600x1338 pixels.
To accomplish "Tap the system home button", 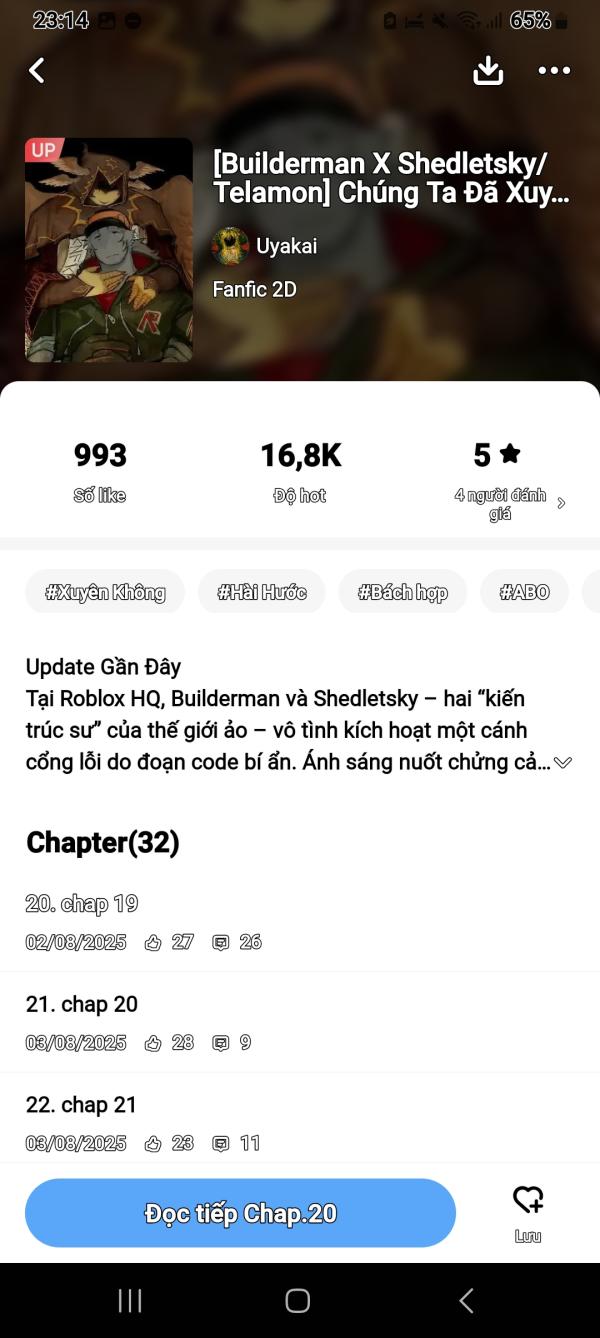I will click(298, 1300).
